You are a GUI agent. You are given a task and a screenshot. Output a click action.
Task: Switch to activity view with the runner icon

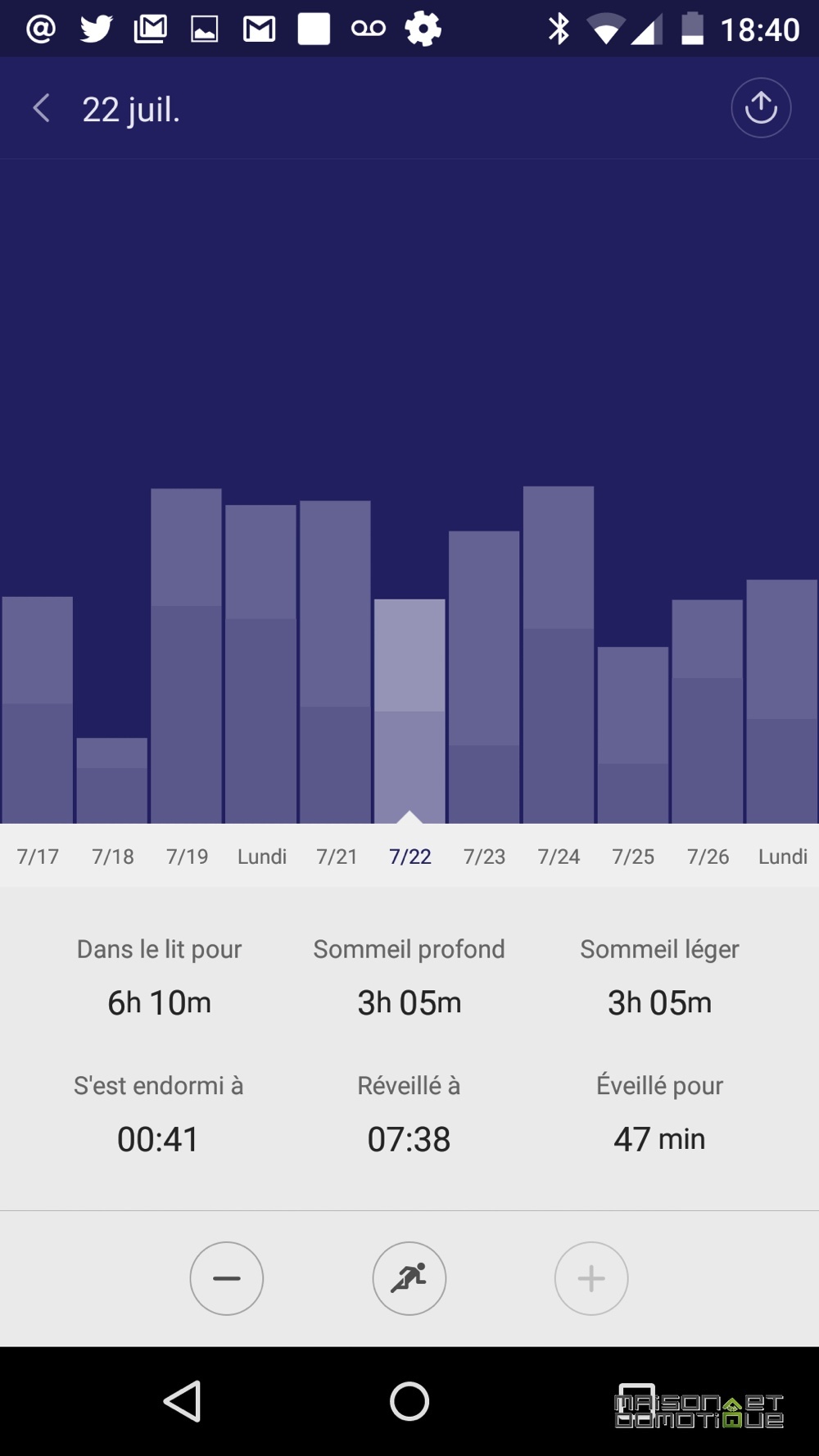[409, 1278]
